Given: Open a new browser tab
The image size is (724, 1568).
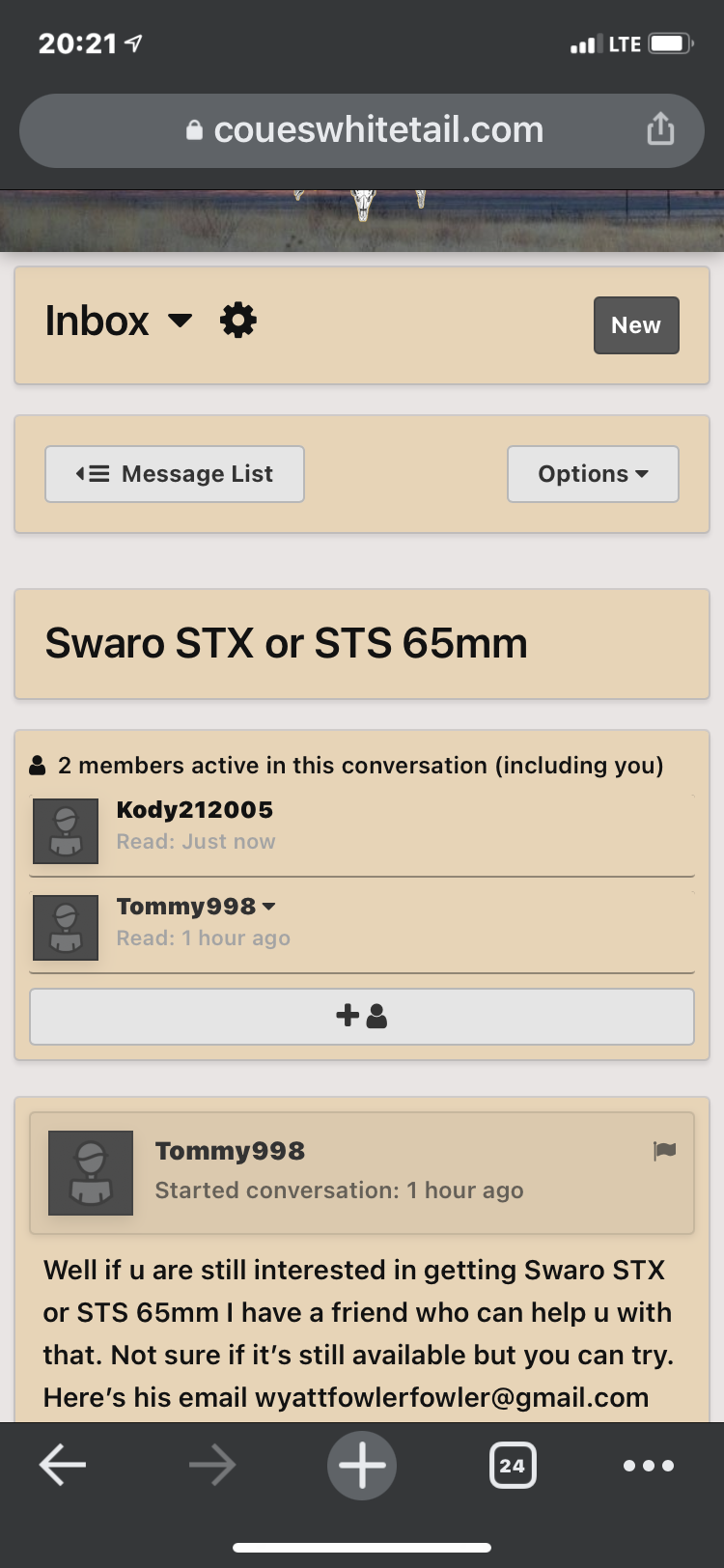Looking at the screenshot, I should tap(362, 1466).
